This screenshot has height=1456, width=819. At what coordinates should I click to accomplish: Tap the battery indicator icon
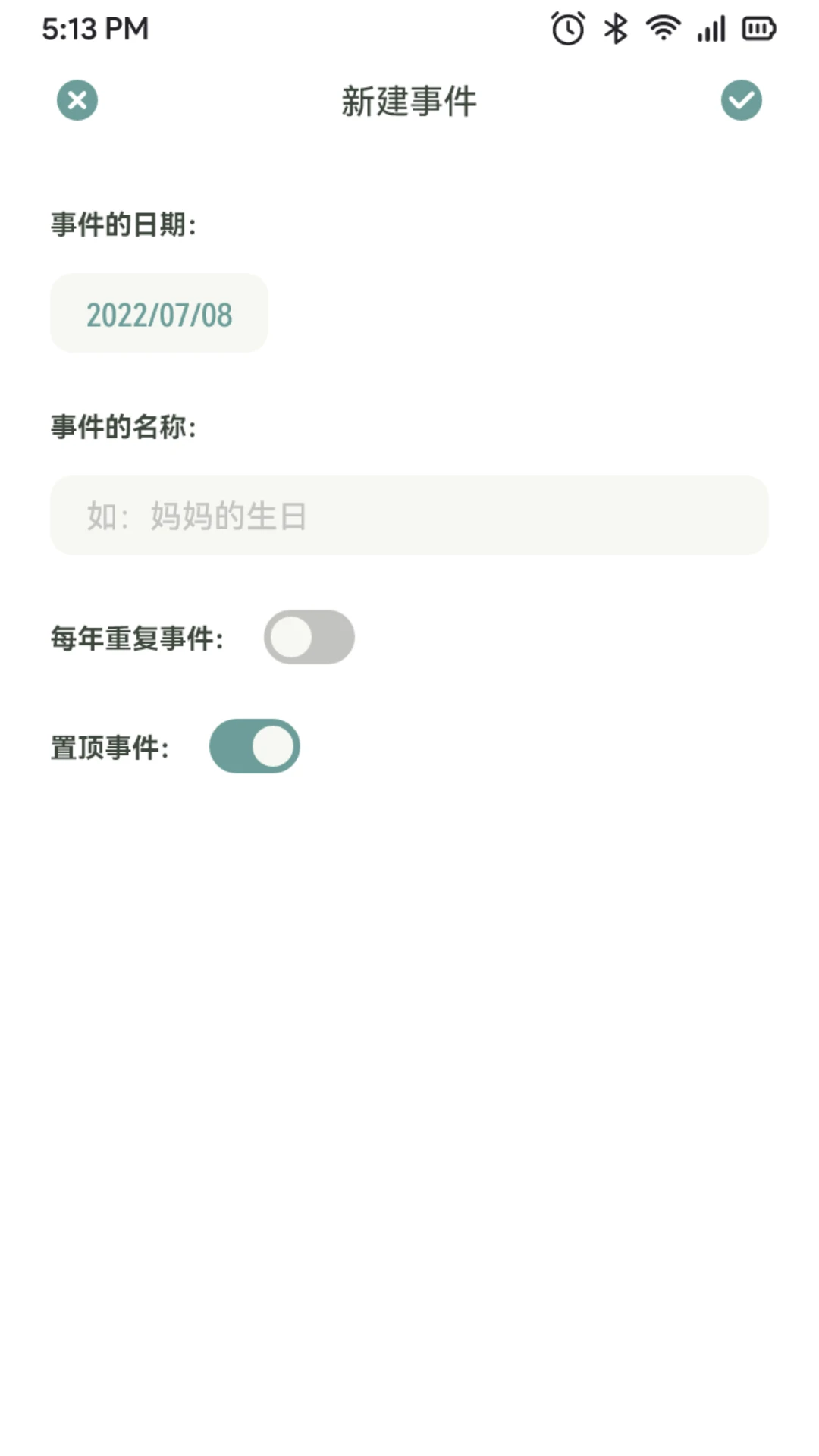[x=758, y=27]
